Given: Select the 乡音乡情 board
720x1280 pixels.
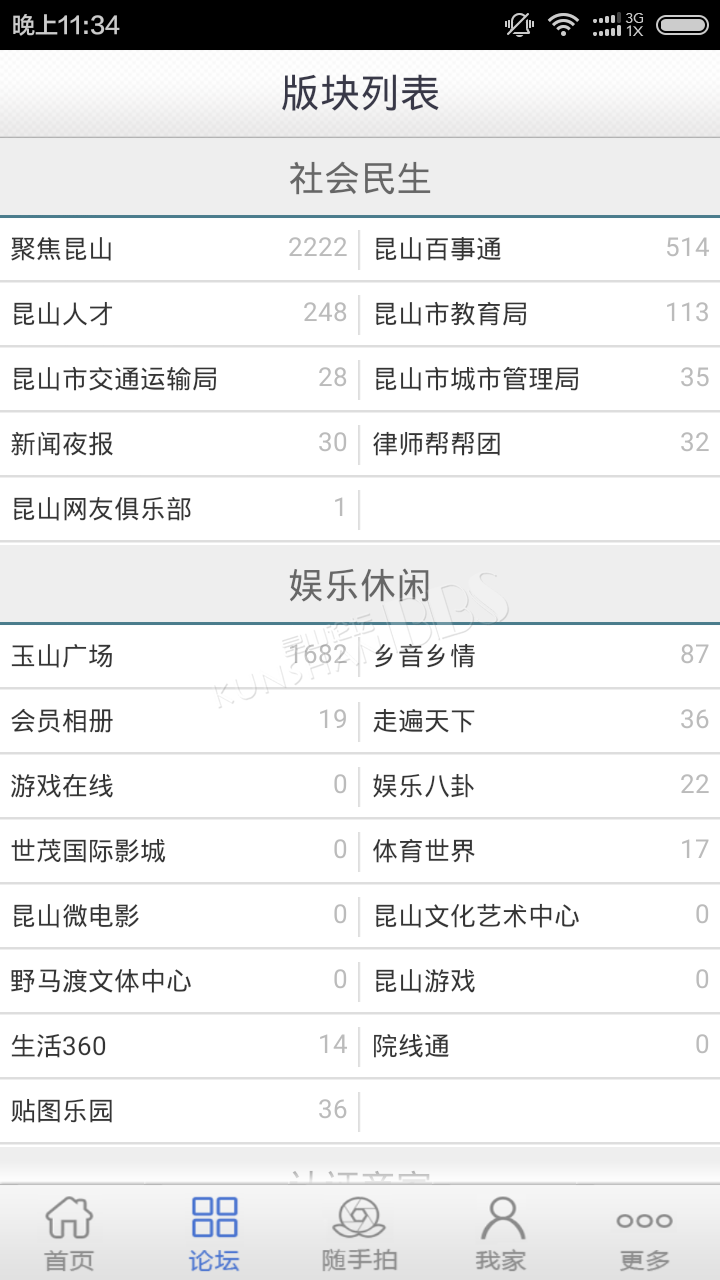Looking at the screenshot, I should (x=540, y=656).
